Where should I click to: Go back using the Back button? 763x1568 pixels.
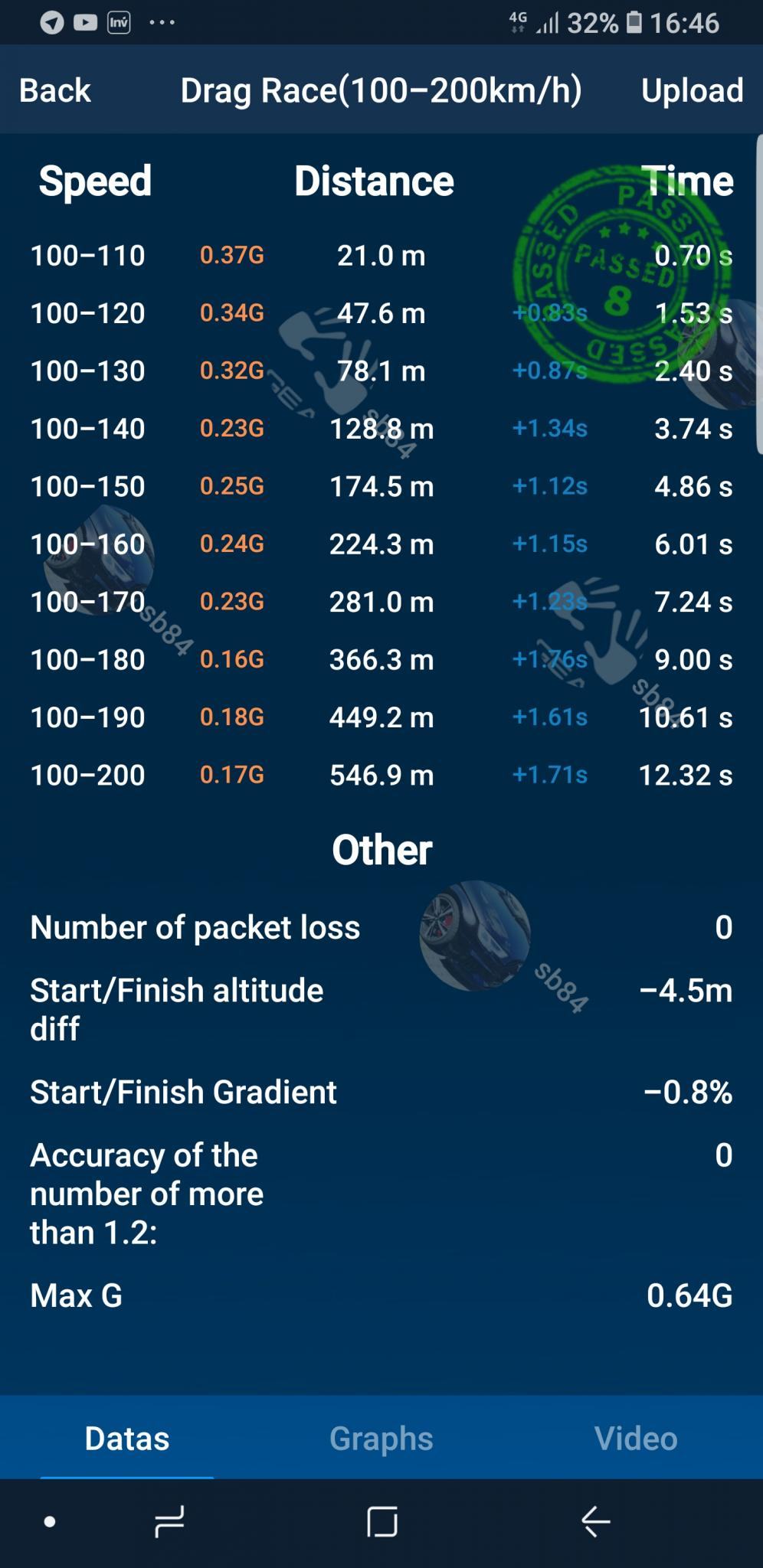tap(55, 90)
